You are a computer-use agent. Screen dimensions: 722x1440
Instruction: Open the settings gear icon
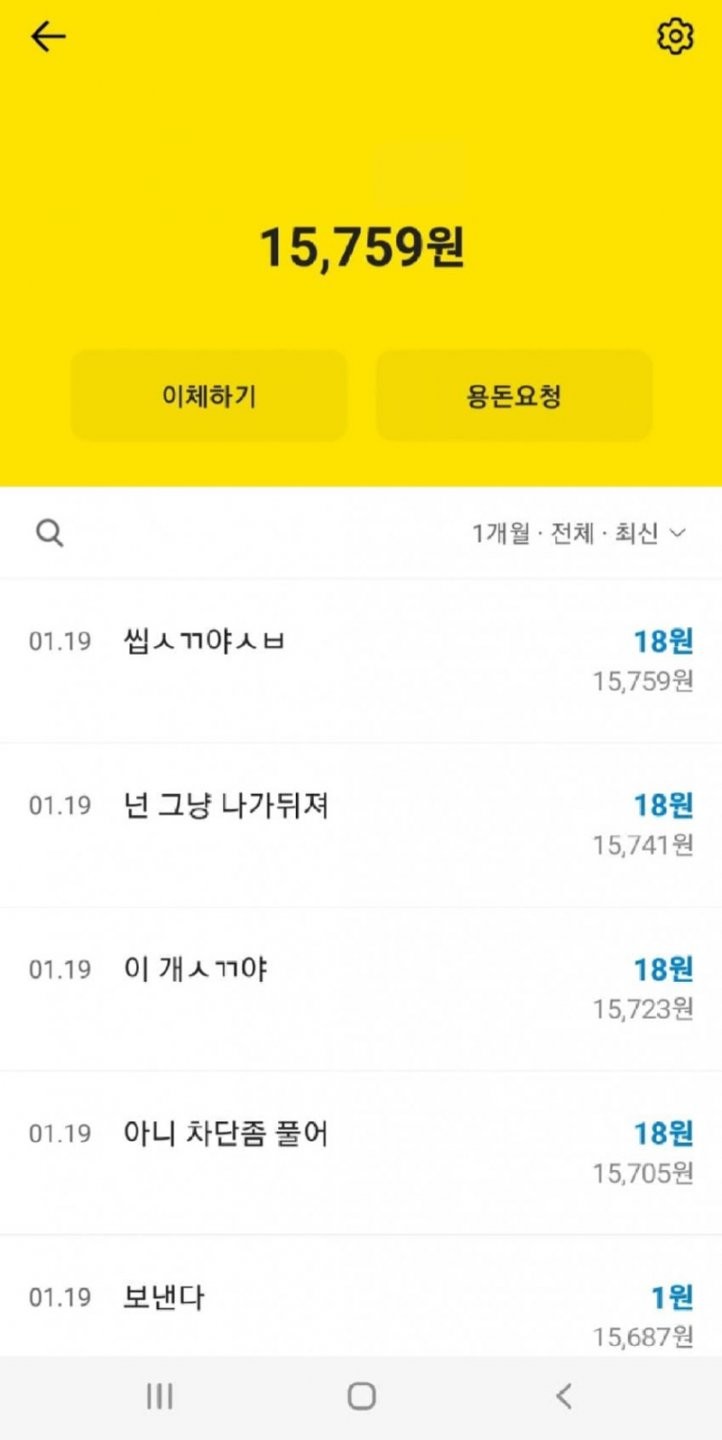pos(675,37)
